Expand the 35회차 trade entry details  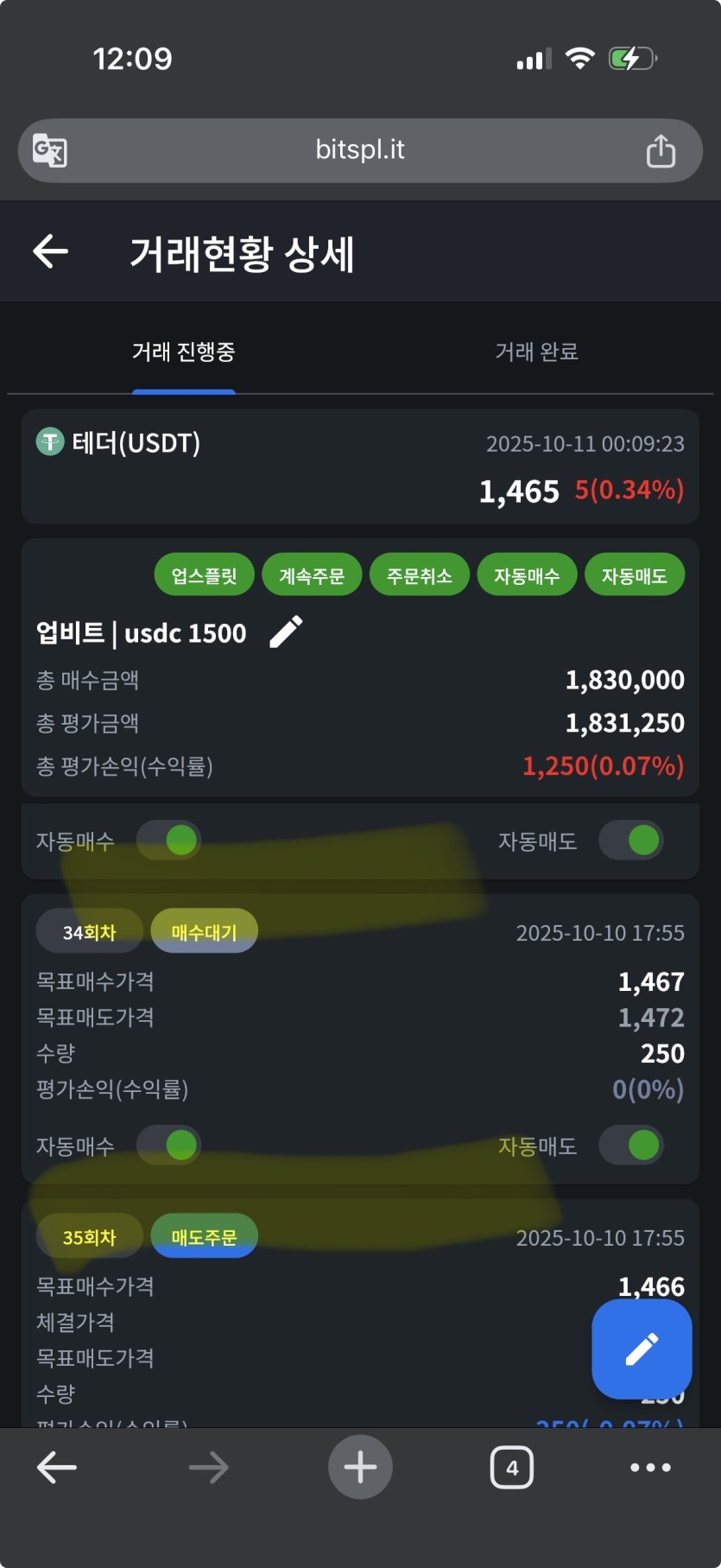pyautogui.click(x=89, y=1236)
